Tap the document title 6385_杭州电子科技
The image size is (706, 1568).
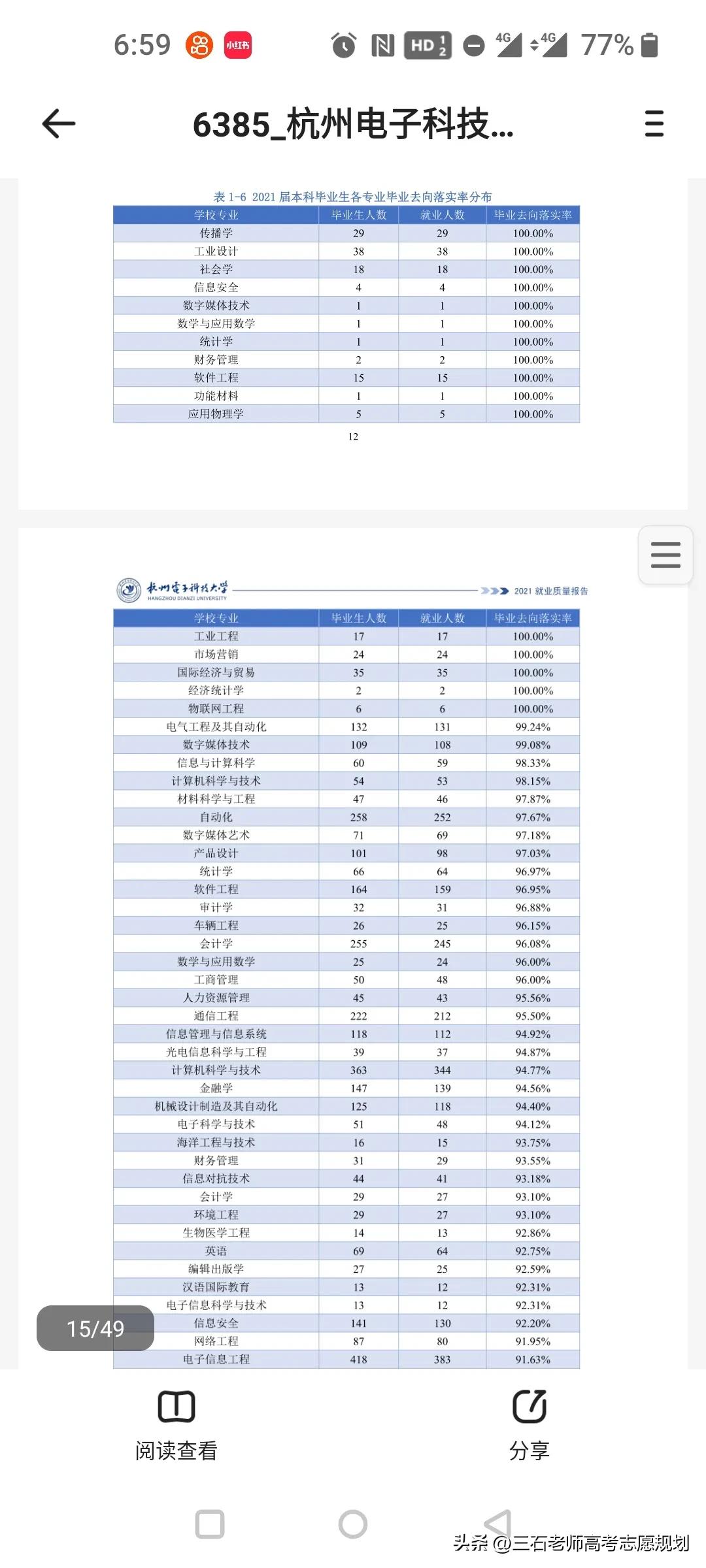tap(353, 124)
